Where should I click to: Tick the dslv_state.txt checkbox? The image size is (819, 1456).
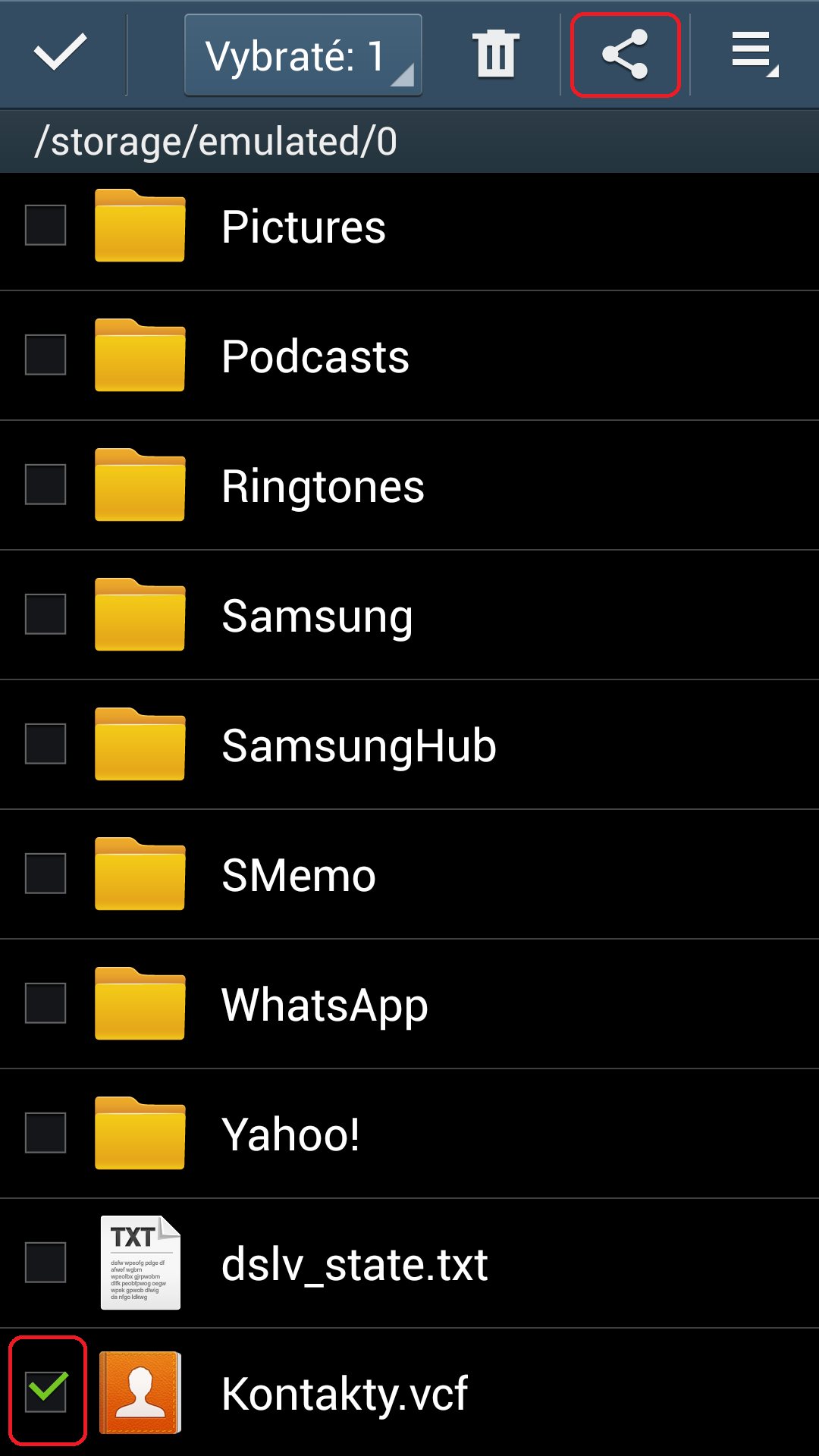point(45,1263)
